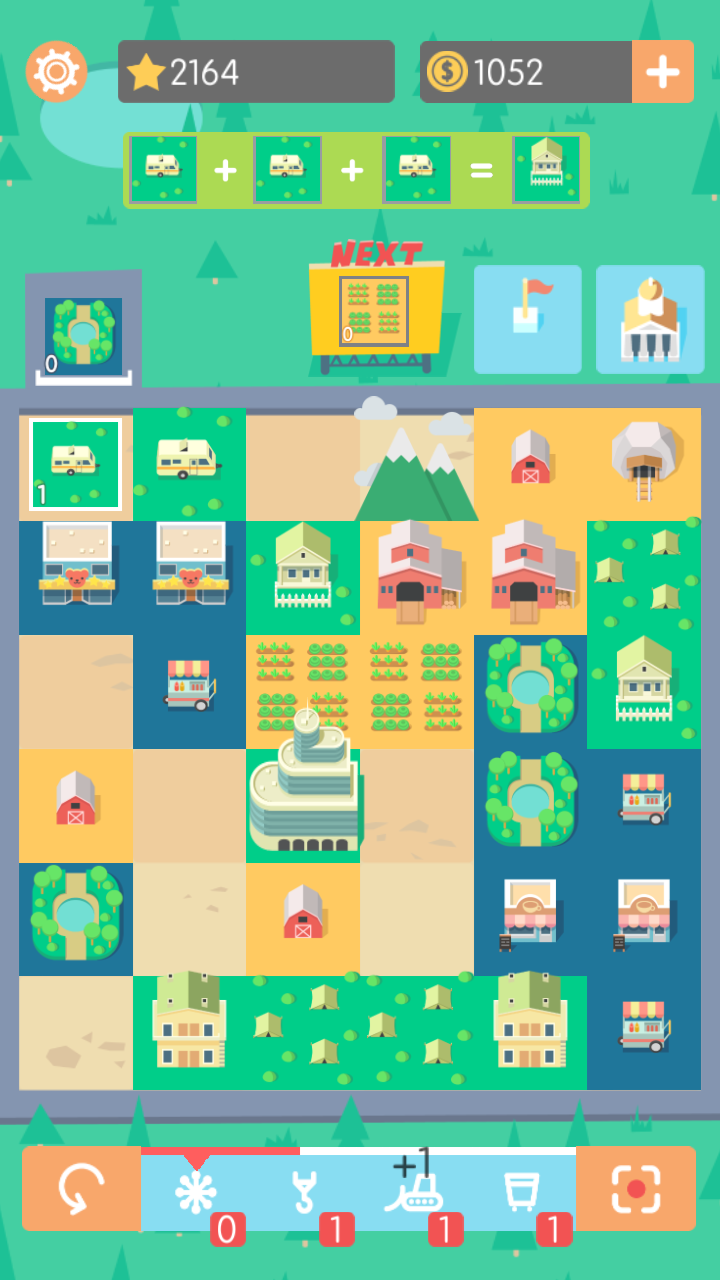Take a screenshot with the capture button
Image resolution: width=720 pixels, height=1280 pixels.
click(636, 1189)
